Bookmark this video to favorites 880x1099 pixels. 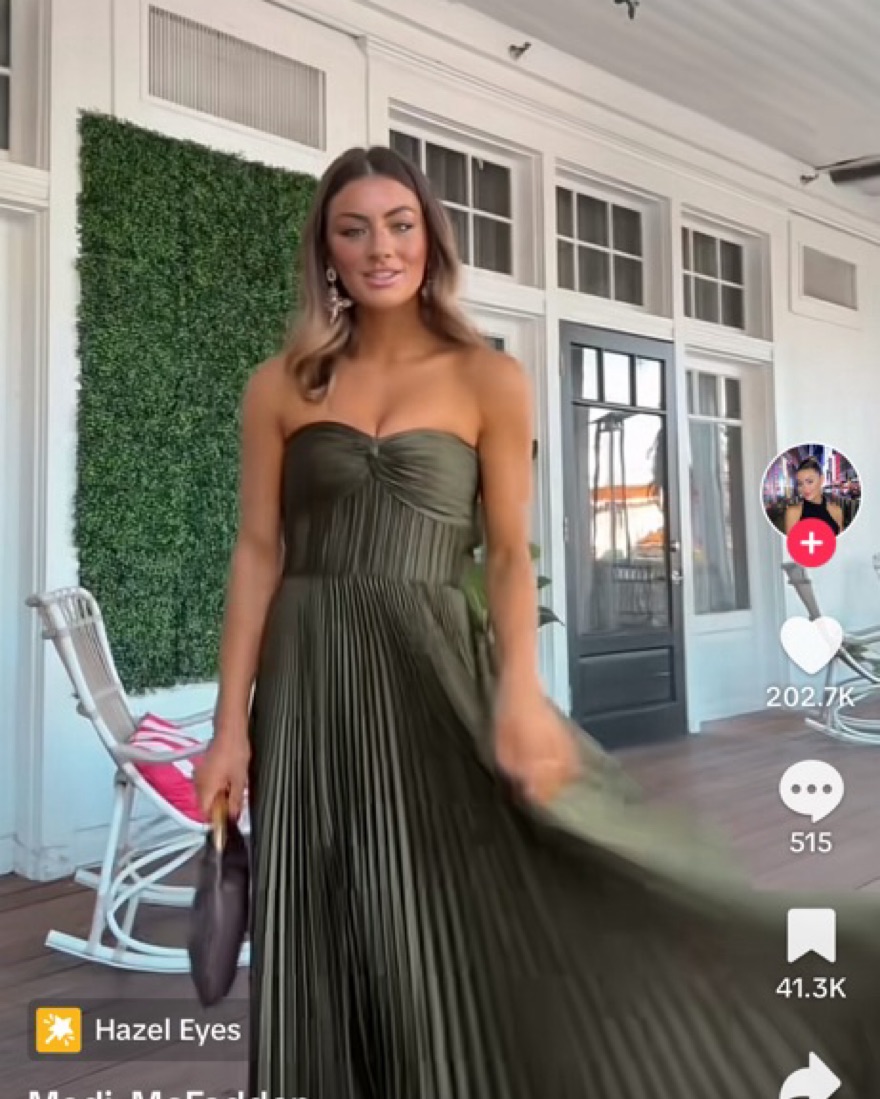pos(811,937)
